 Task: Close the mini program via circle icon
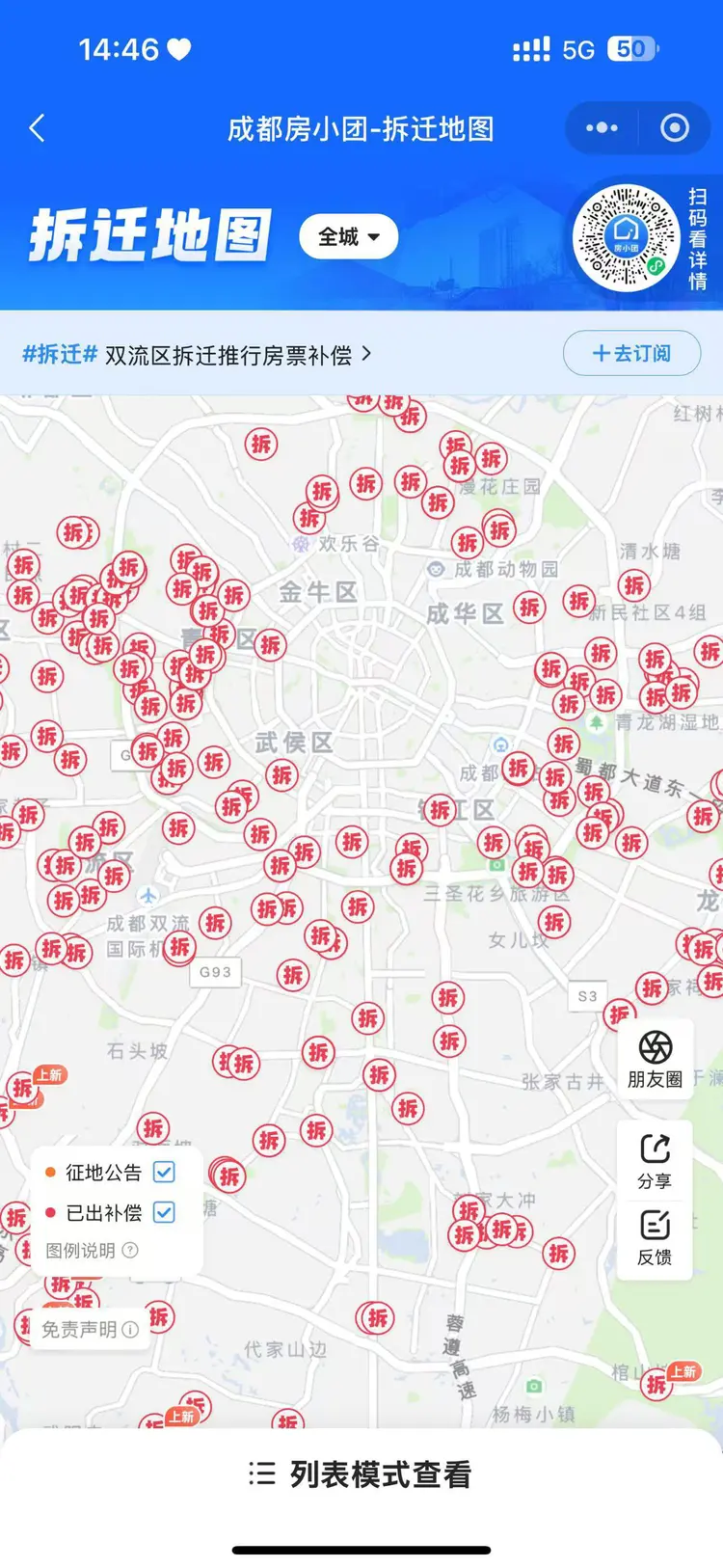[675, 127]
